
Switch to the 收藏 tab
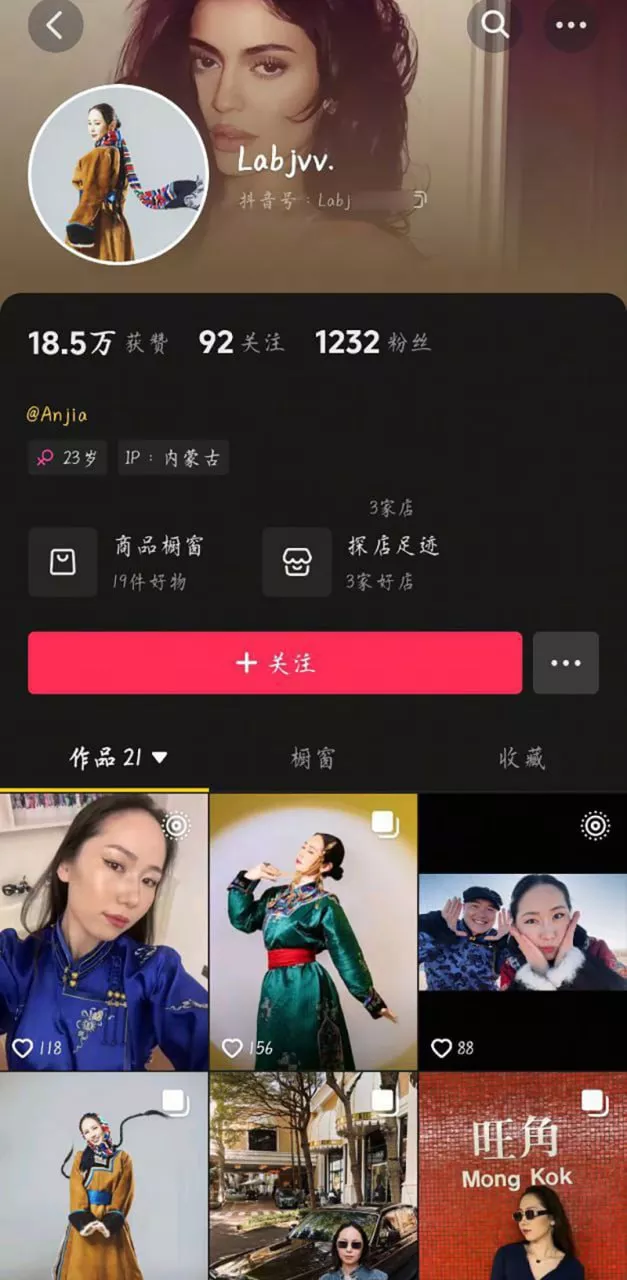coord(522,758)
